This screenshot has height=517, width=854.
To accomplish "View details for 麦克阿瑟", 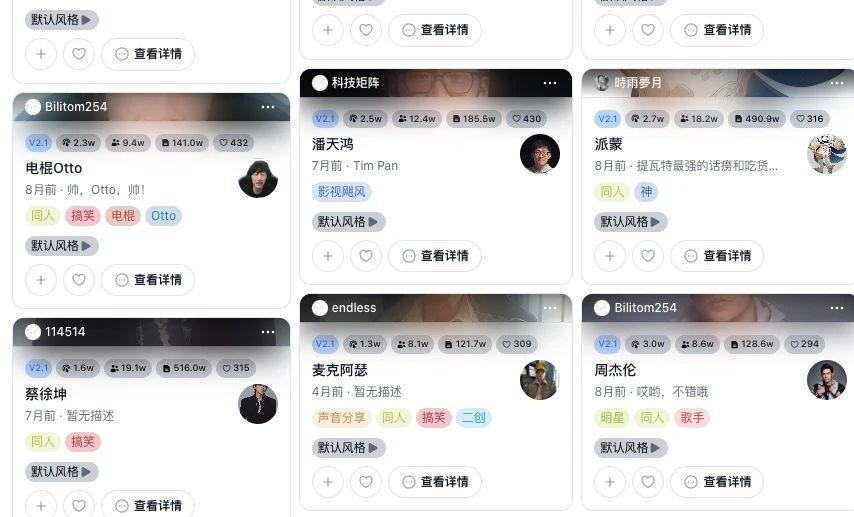I will [x=435, y=482].
